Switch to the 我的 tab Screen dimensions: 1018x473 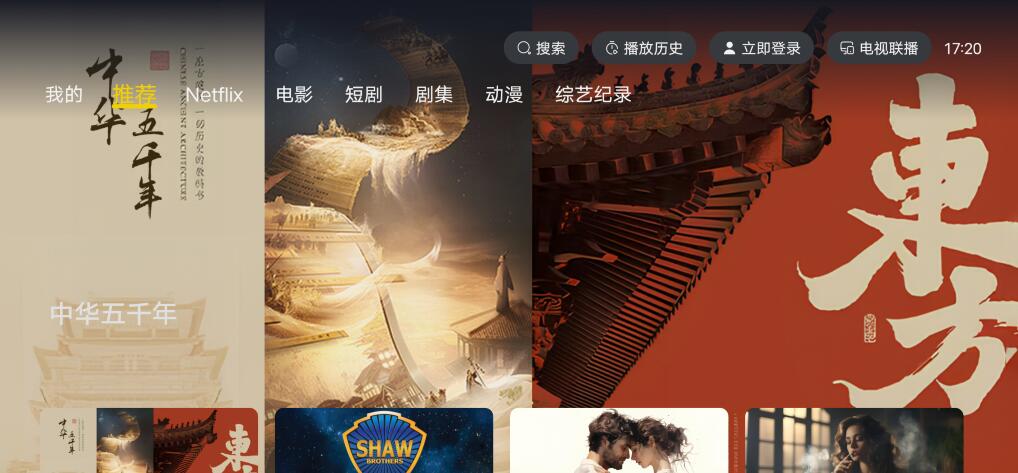tap(64, 95)
